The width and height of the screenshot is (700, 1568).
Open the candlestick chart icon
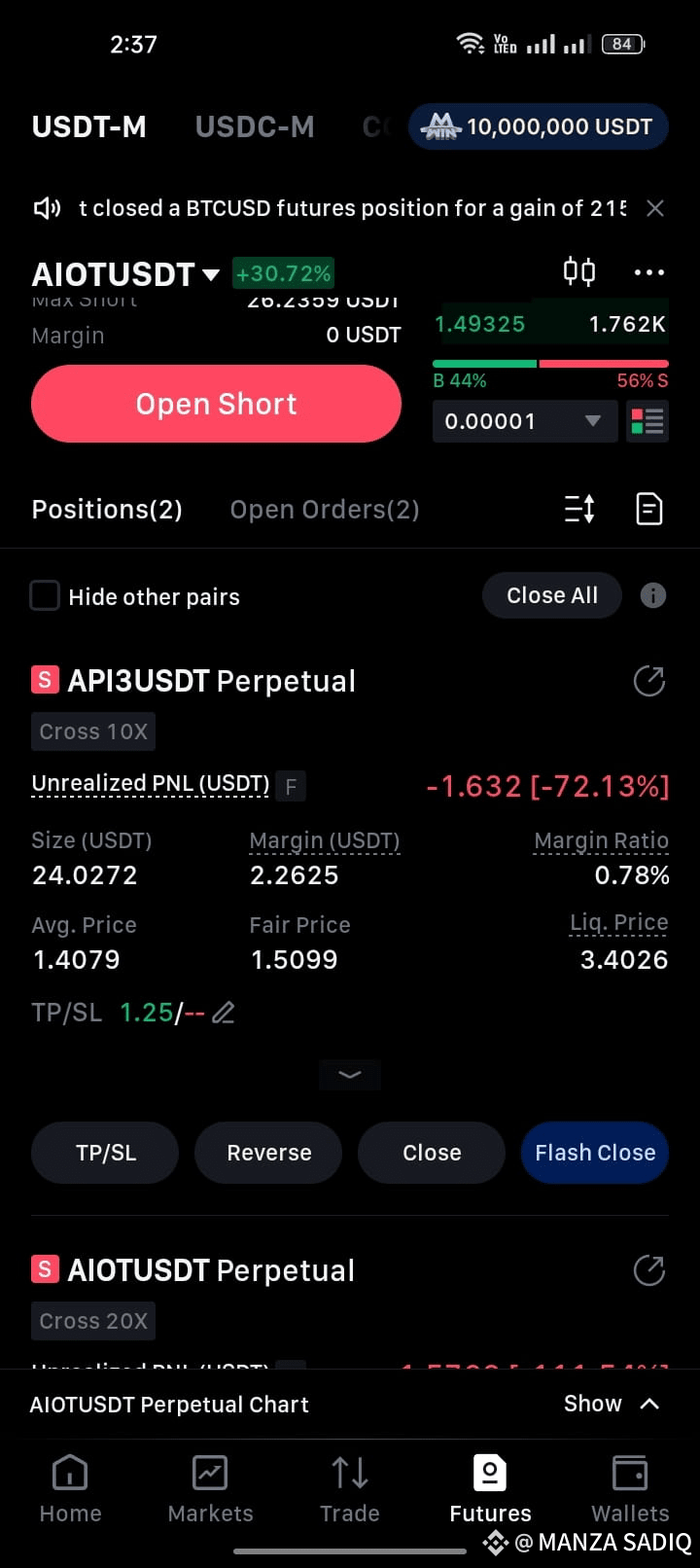pyautogui.click(x=579, y=271)
